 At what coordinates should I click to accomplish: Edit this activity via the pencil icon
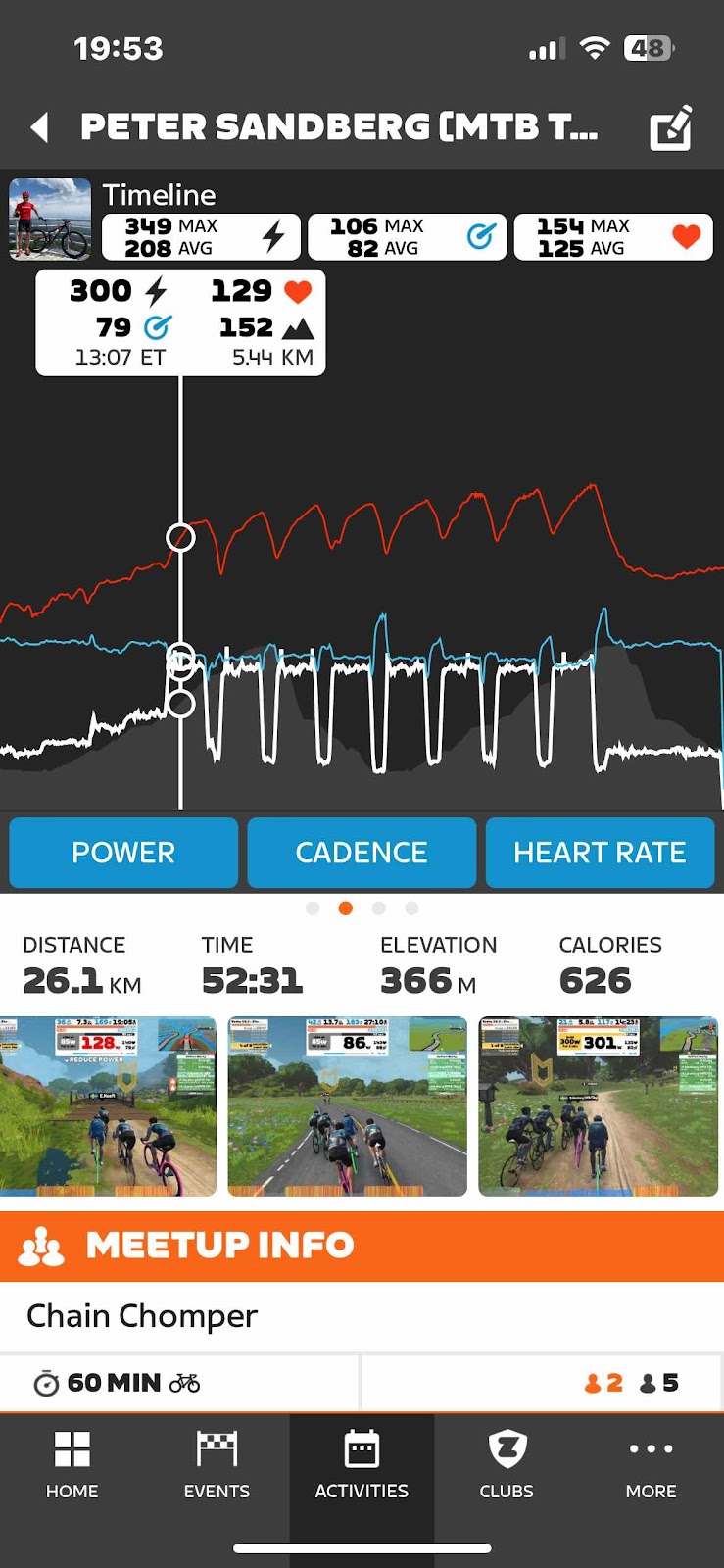pos(672,127)
